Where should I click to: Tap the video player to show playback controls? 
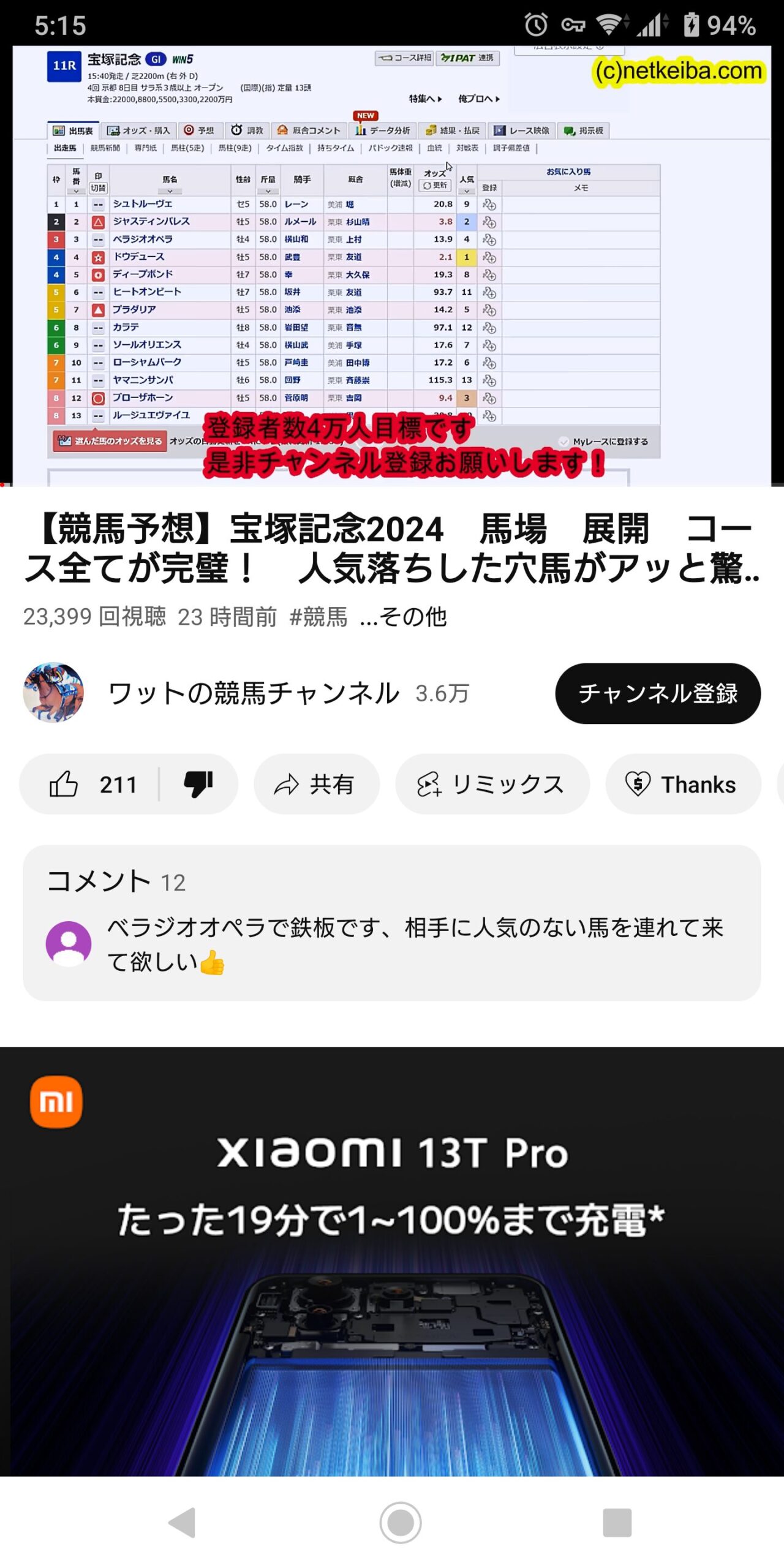(x=392, y=266)
